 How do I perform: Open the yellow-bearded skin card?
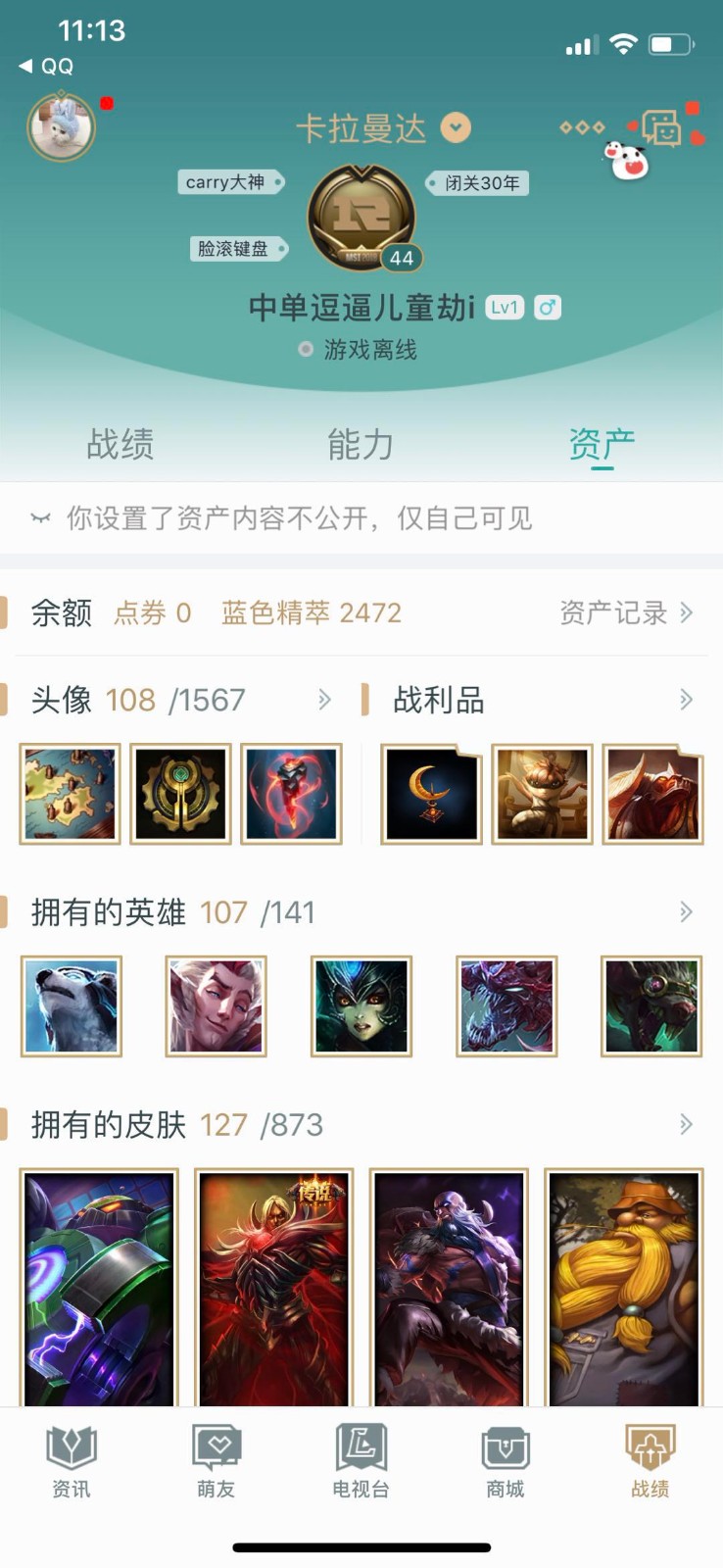coord(623,1287)
